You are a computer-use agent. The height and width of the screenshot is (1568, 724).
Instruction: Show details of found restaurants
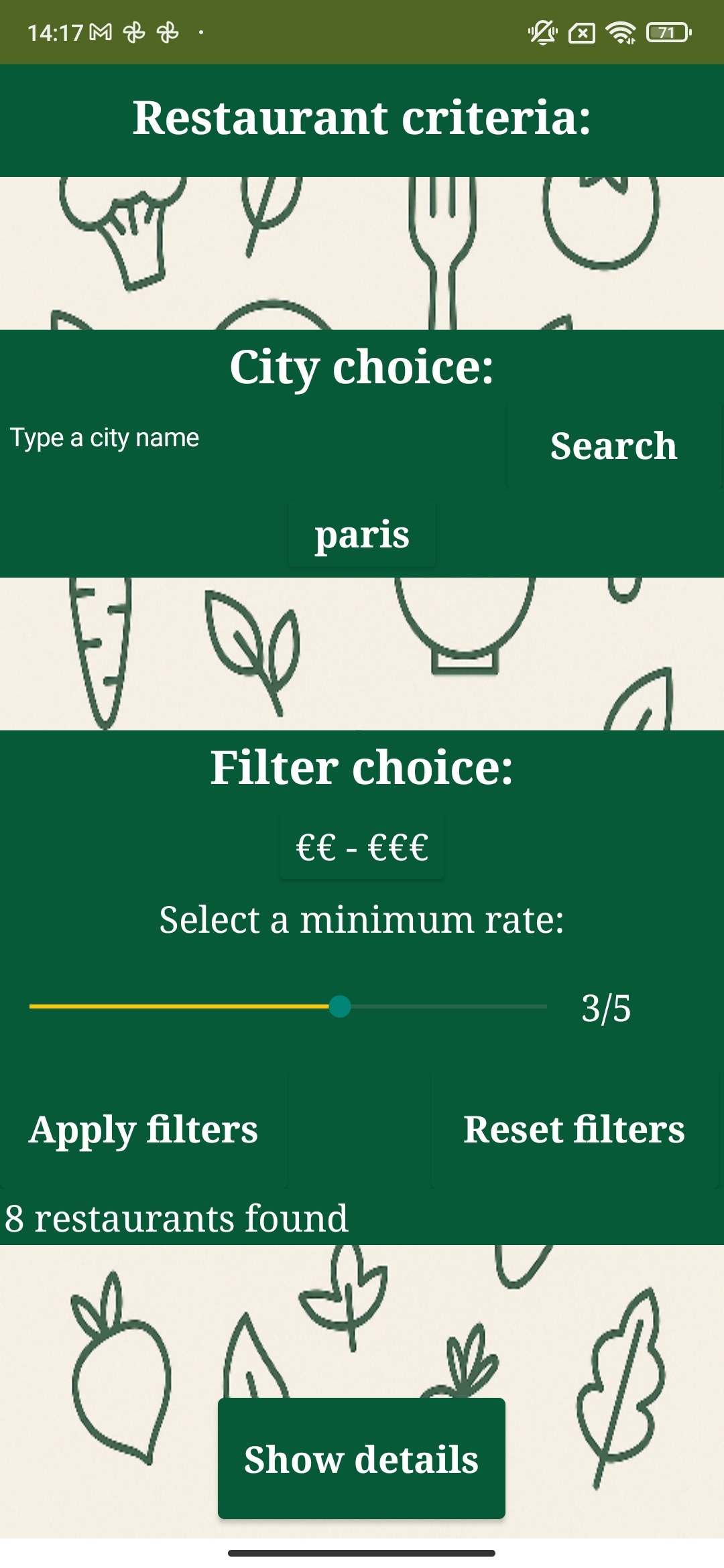[x=361, y=1459]
